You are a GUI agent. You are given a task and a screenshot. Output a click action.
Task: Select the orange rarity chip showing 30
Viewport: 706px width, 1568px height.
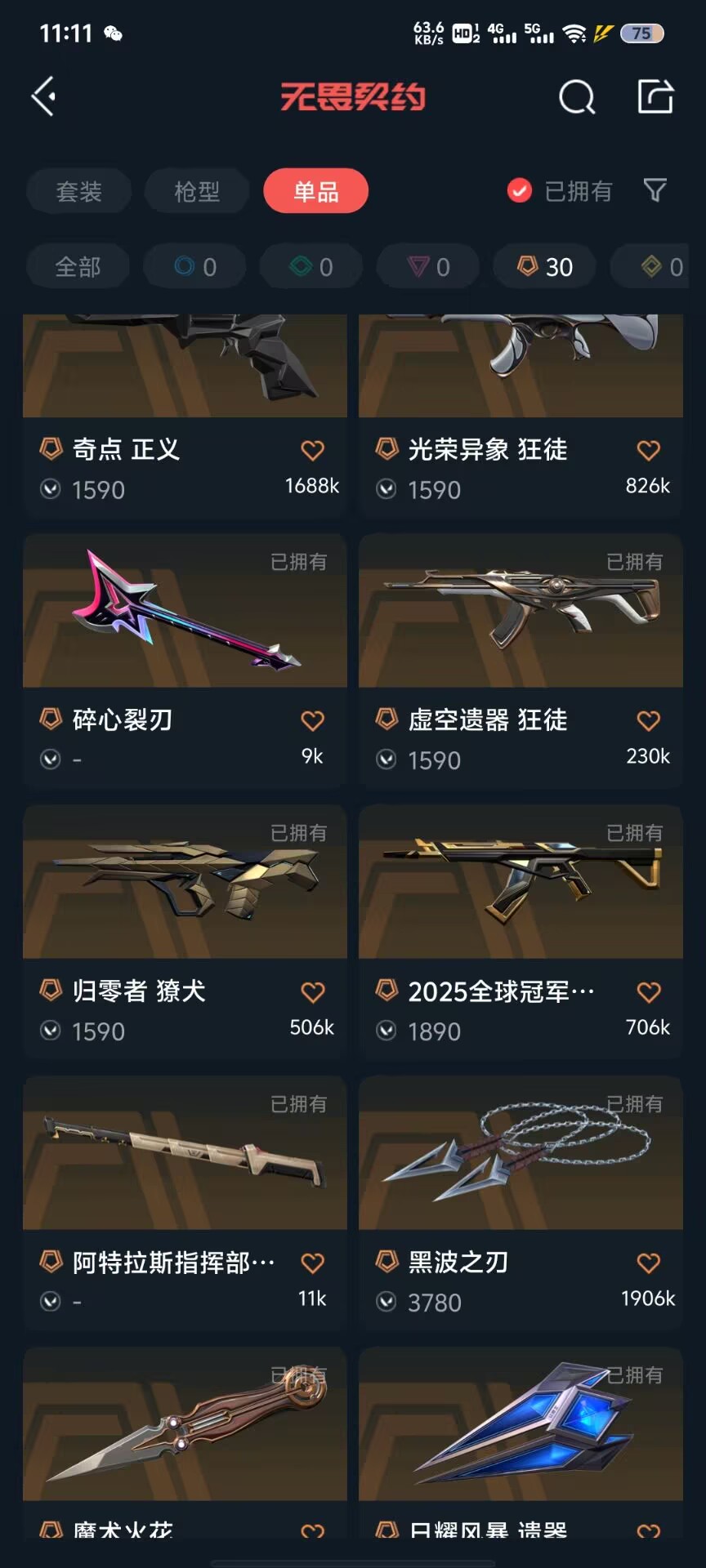click(x=544, y=266)
